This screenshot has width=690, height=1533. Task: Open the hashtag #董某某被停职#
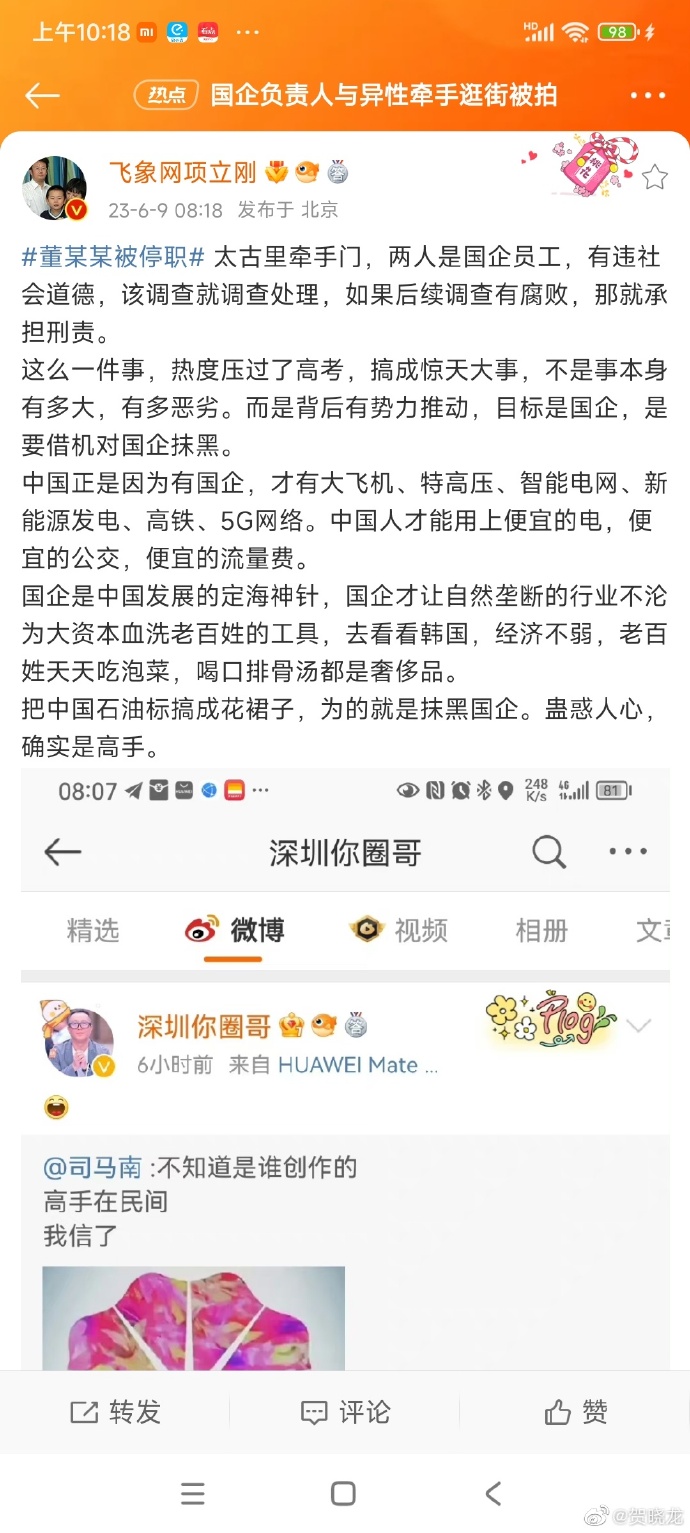[x=113, y=257]
